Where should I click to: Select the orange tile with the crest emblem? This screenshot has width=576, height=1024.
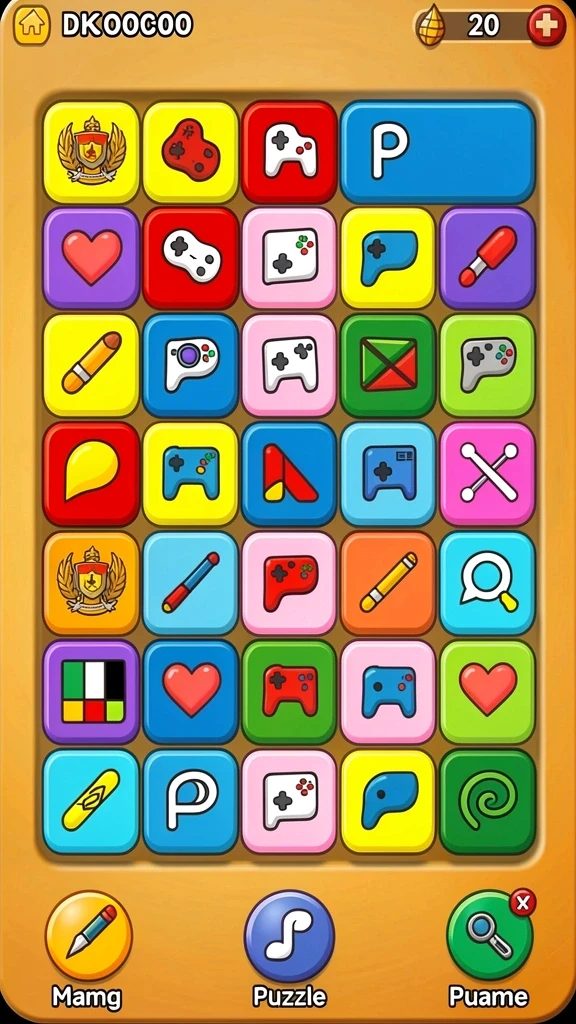click(91, 583)
